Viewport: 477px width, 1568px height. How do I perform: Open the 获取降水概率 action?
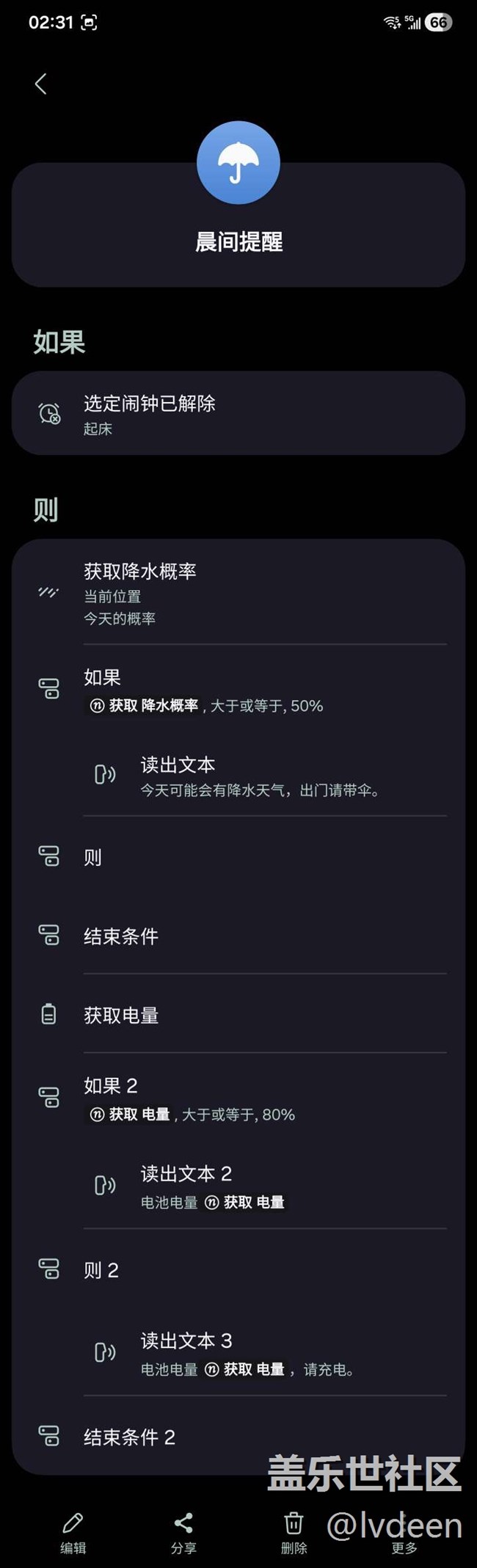coord(238,593)
